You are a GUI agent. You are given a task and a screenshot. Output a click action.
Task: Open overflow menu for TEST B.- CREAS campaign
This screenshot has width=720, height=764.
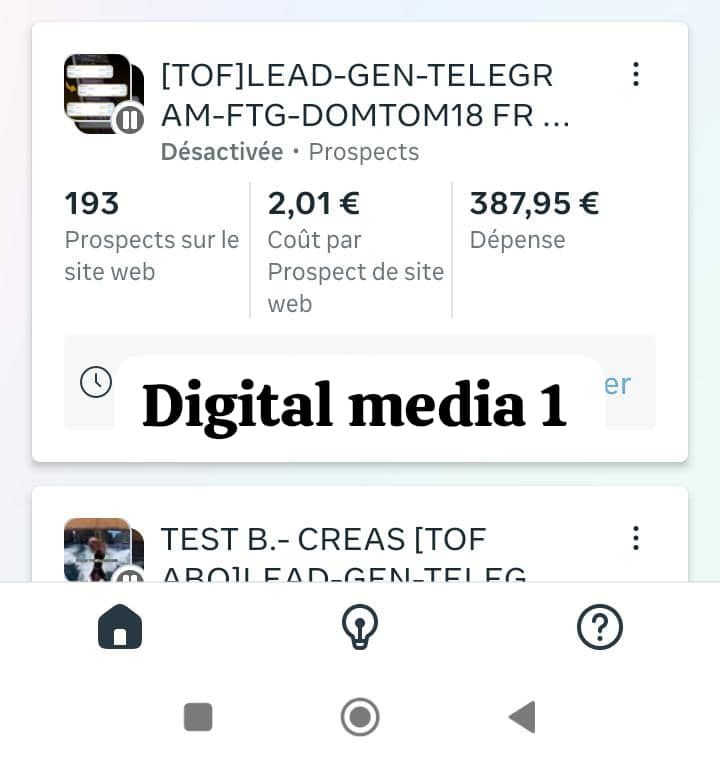pyautogui.click(x=635, y=538)
